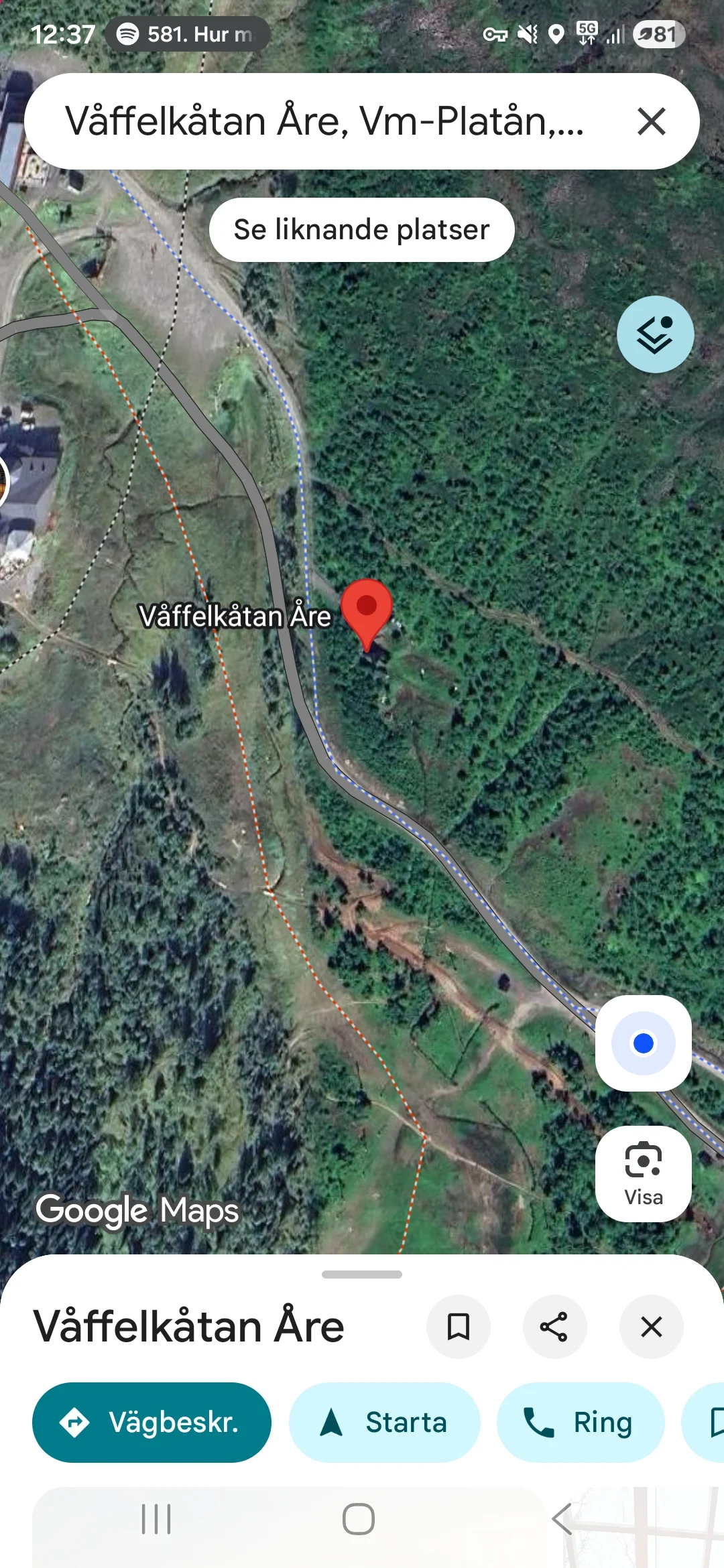Viewport: 724px width, 1568px height.
Task: Tap Se liknande platser chip
Action: click(361, 230)
